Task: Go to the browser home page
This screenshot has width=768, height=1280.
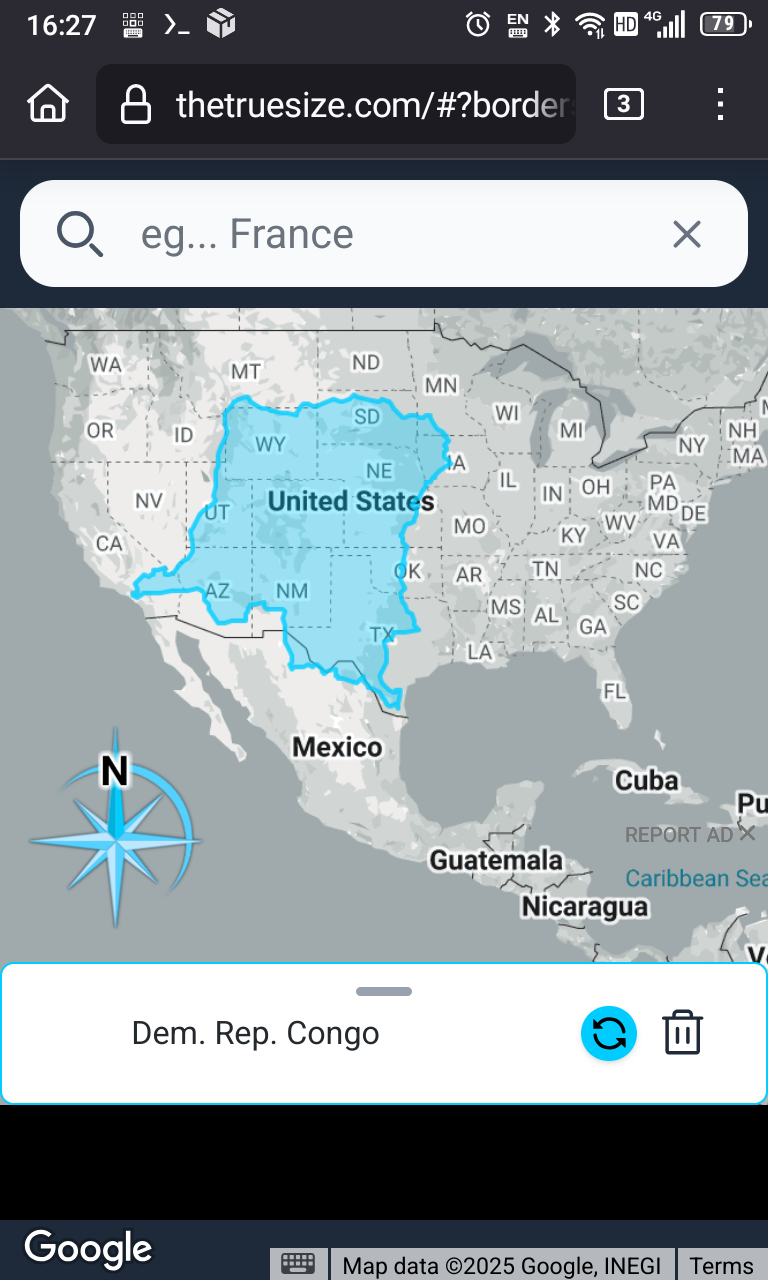Action: (x=48, y=104)
